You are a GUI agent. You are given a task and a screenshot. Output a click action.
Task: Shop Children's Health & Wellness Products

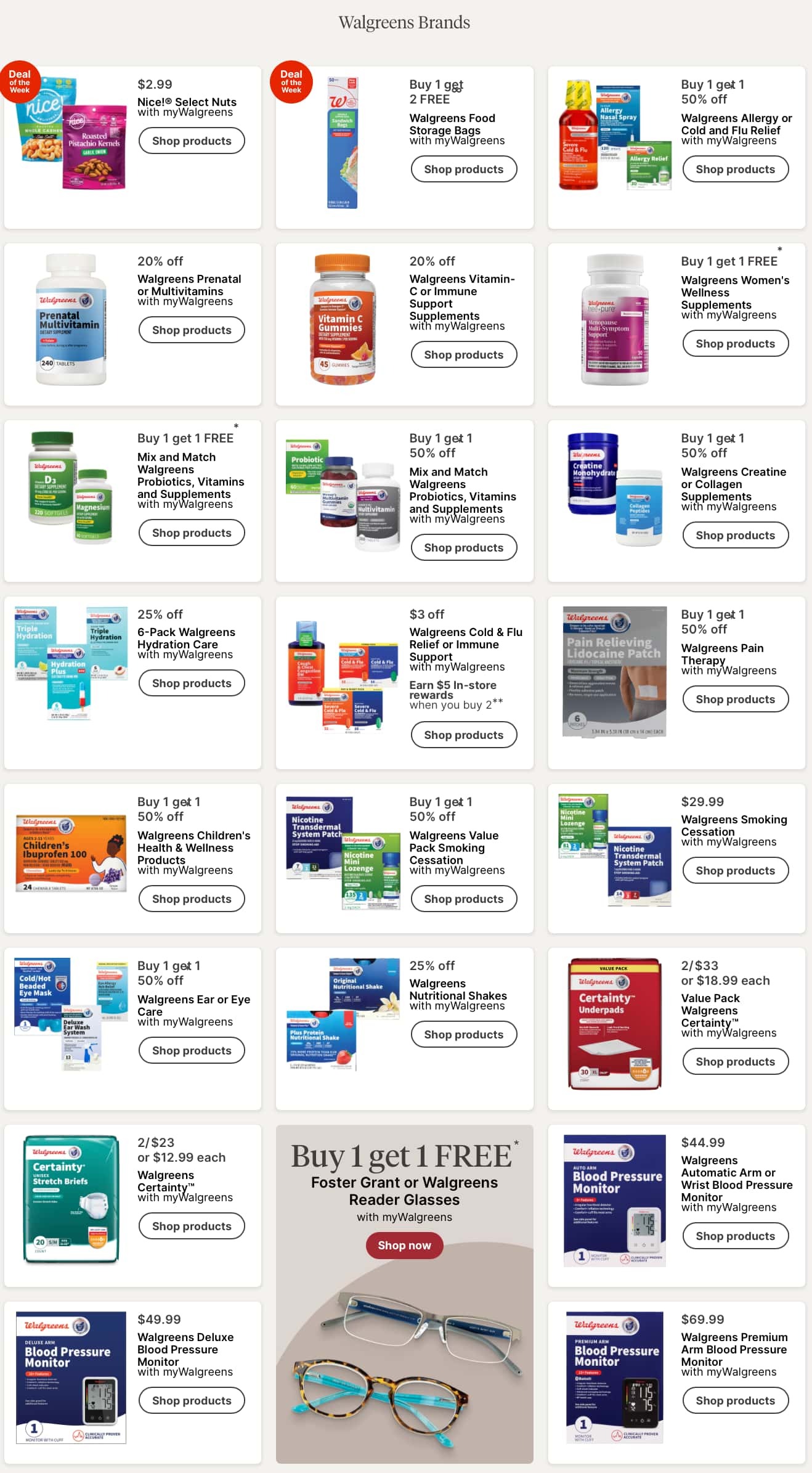coord(192,899)
